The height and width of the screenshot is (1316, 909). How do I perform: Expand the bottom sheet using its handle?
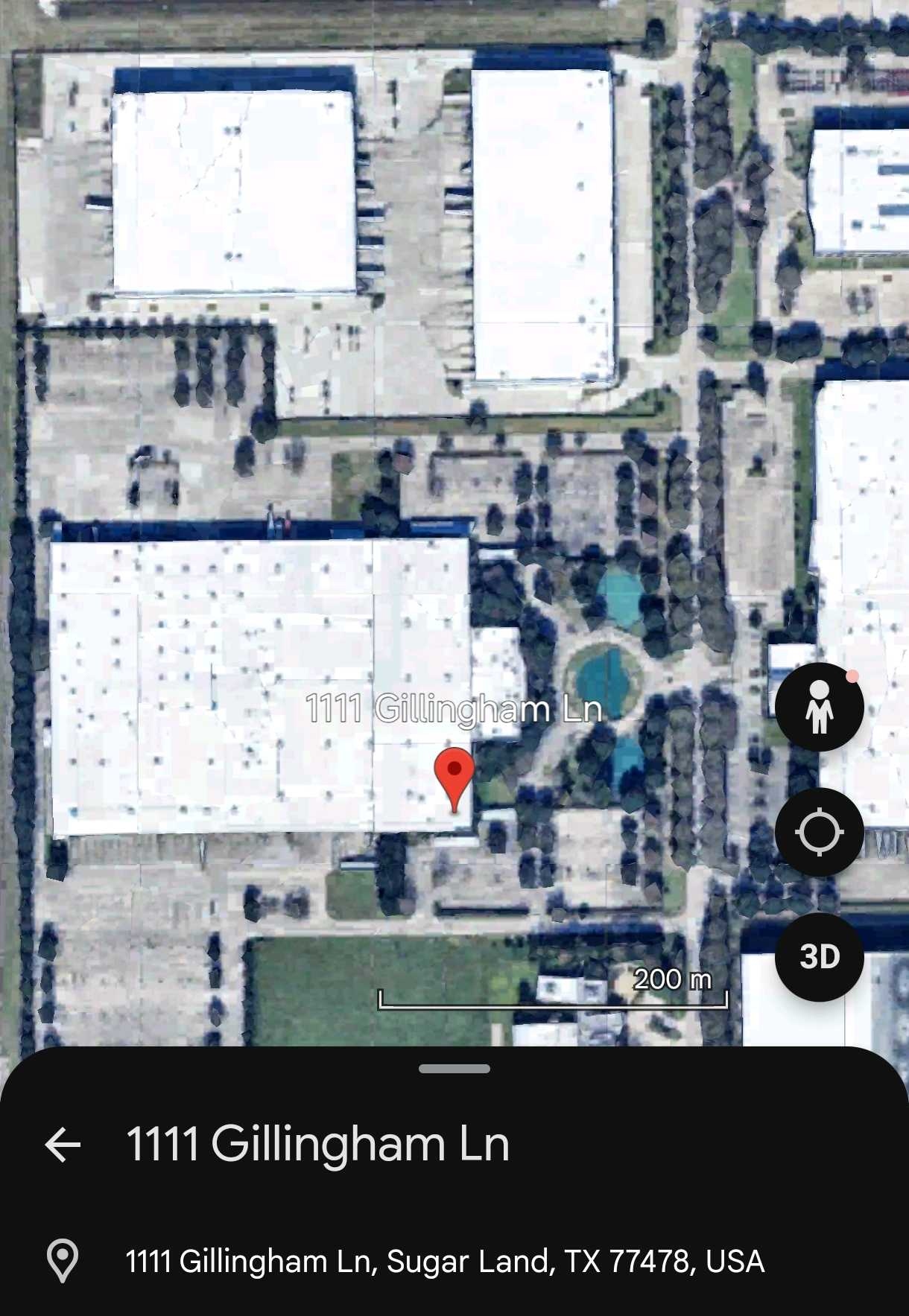454,1069
